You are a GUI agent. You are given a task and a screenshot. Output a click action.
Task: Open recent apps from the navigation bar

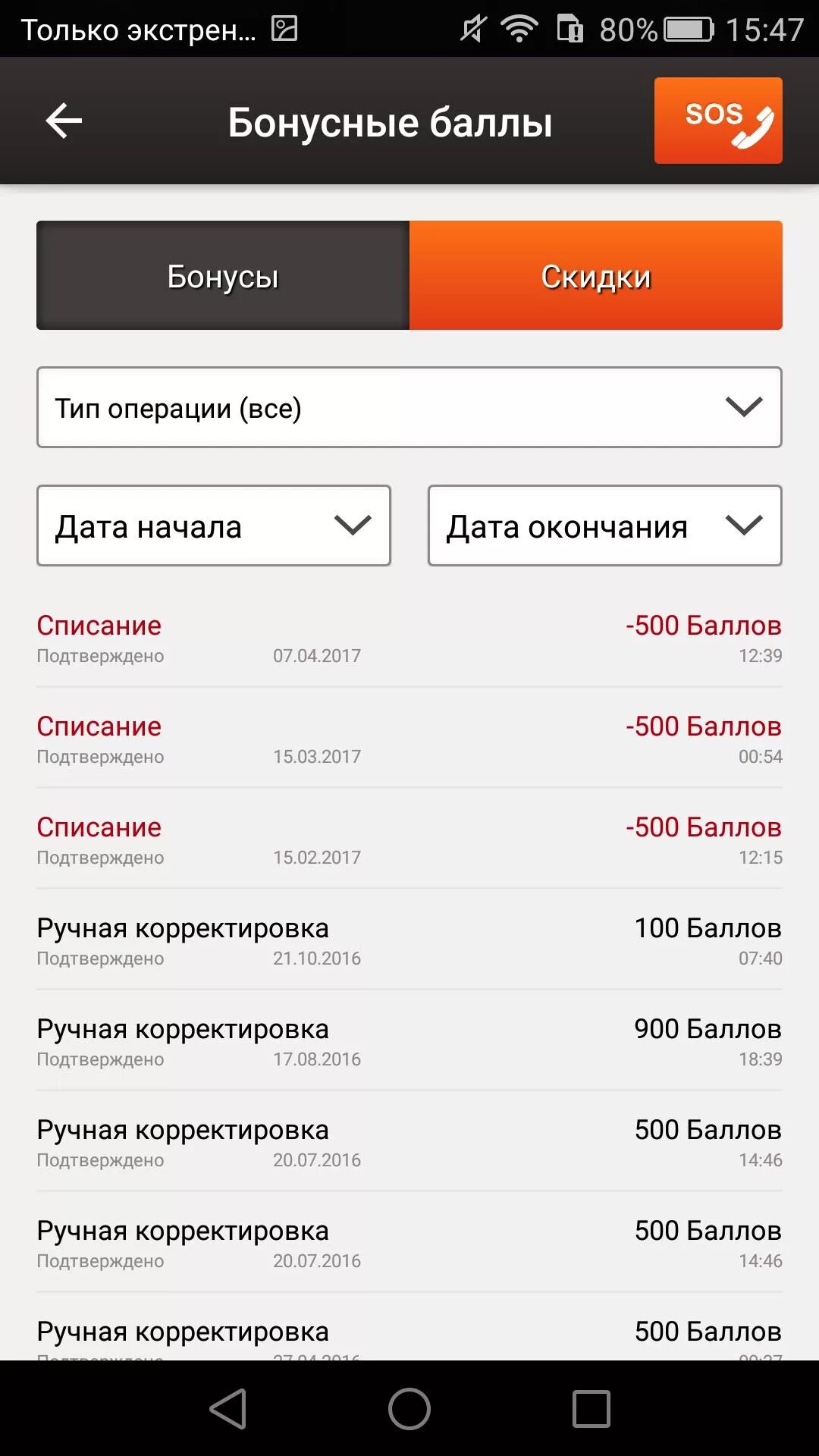[591, 1409]
